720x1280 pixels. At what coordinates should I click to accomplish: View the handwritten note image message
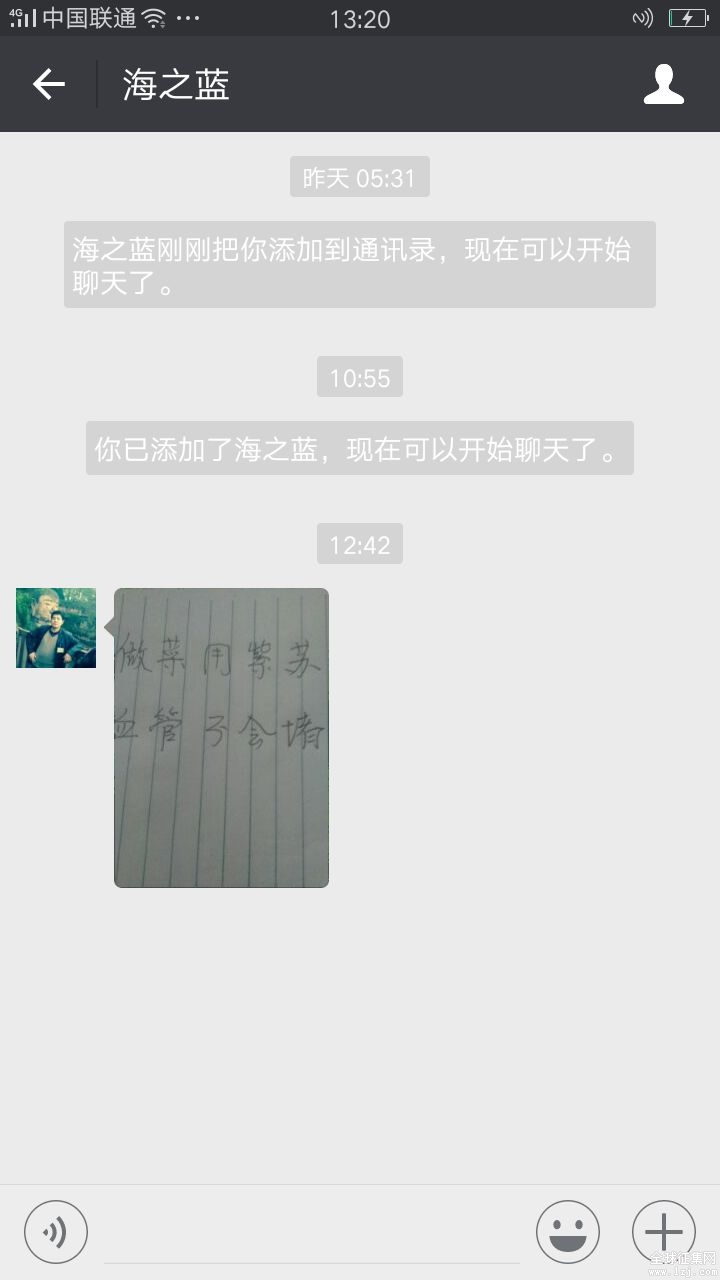coord(221,738)
